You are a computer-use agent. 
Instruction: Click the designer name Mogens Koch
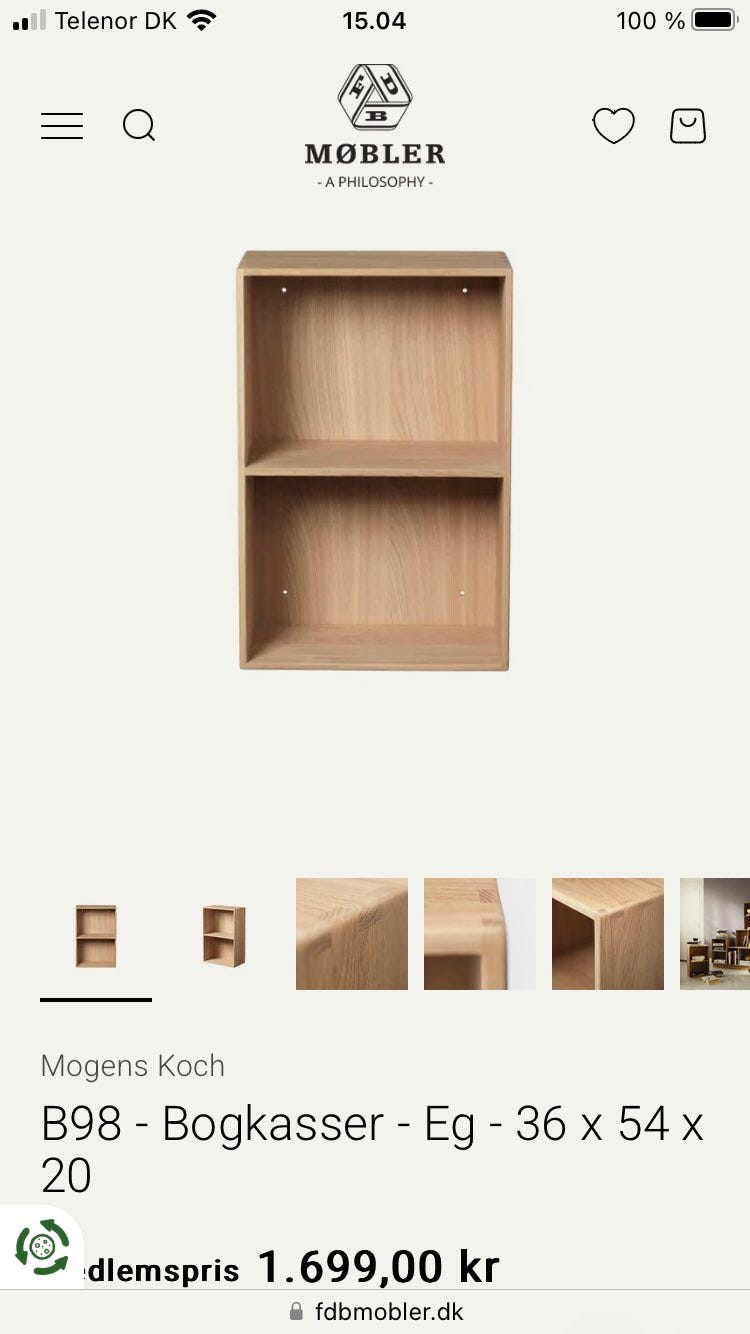pos(132,1066)
